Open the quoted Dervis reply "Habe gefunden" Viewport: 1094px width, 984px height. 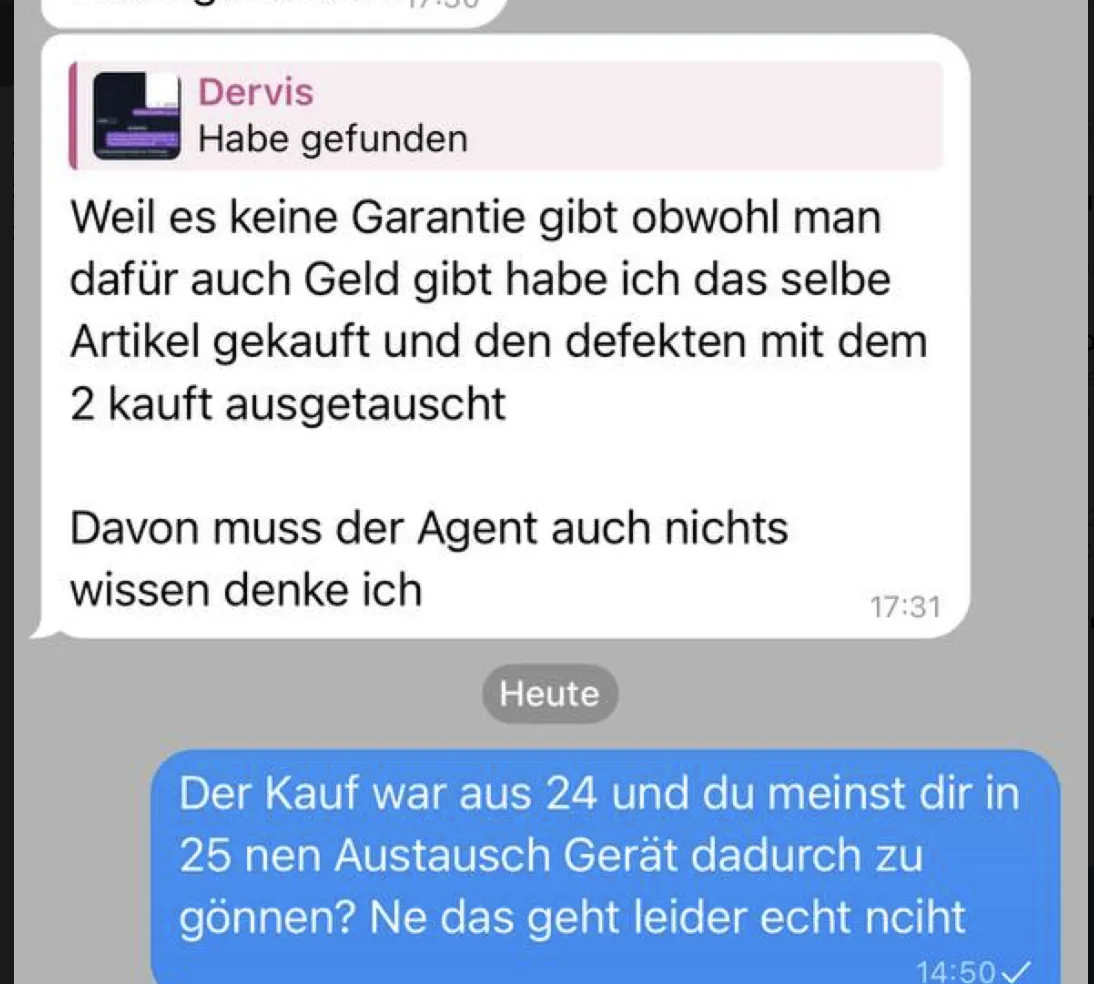tap(505, 116)
